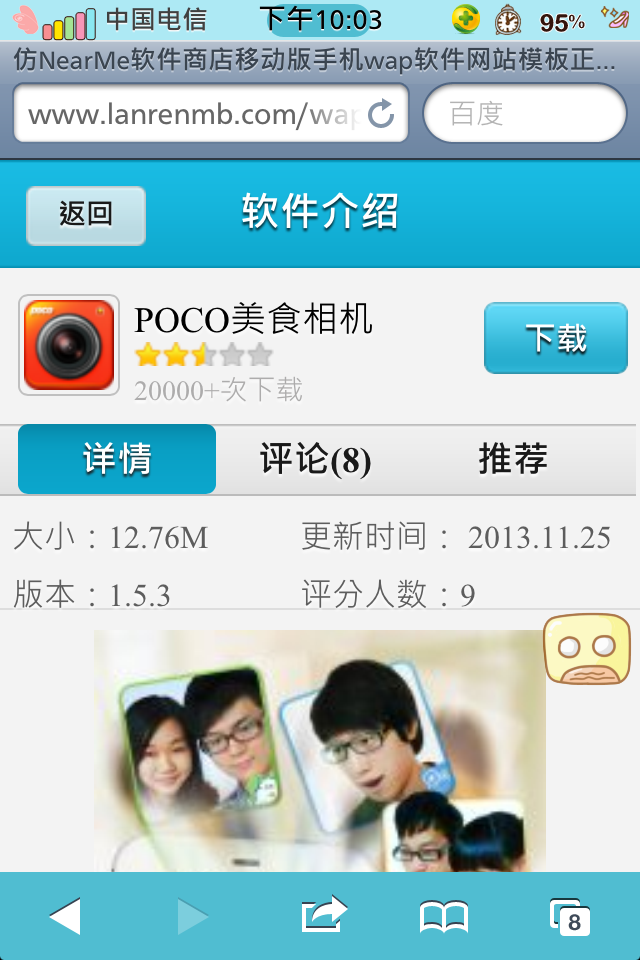This screenshot has width=640, height=960.
Task: Open the browser share menu
Action: pos(323,915)
